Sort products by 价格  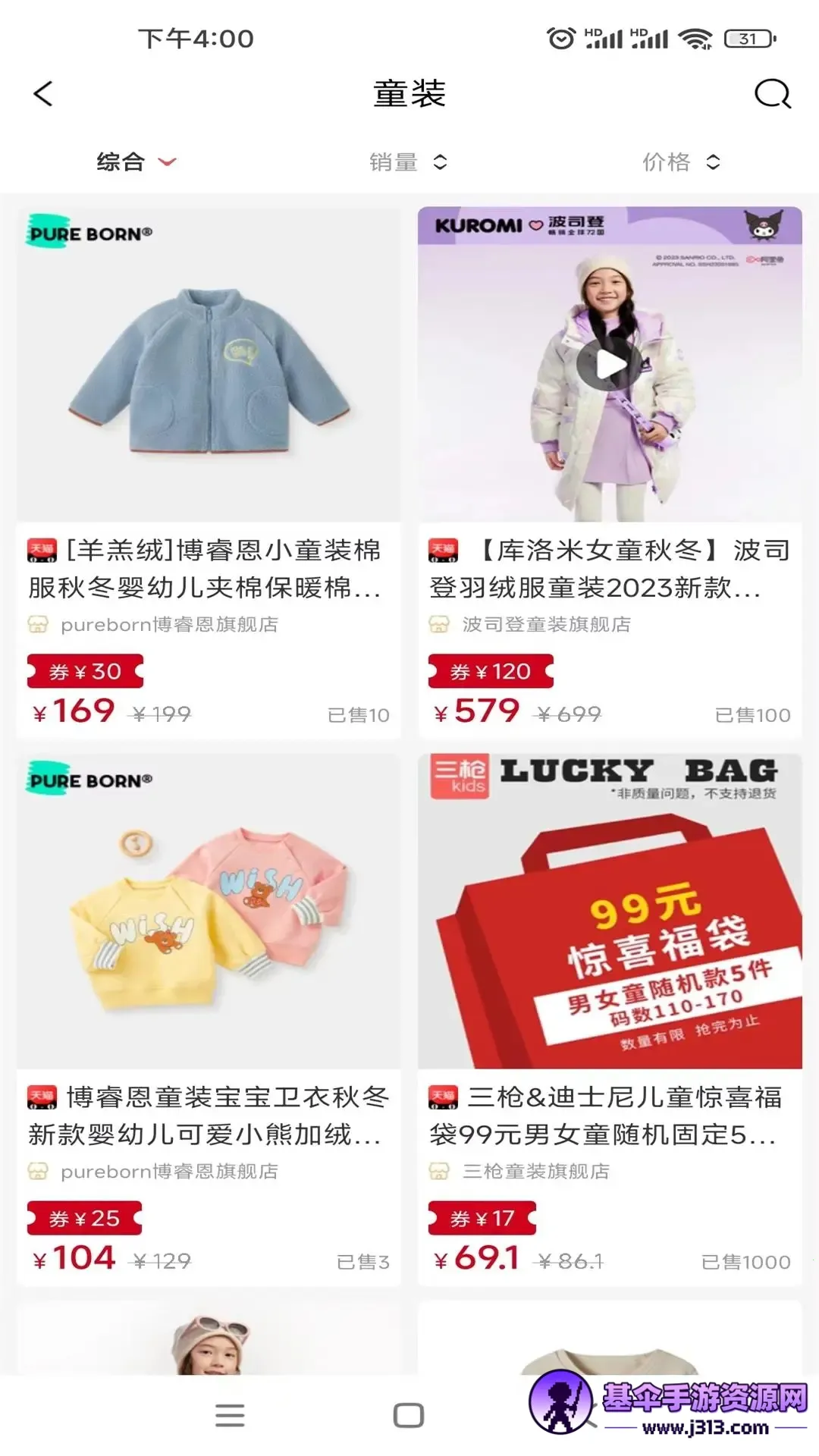[680, 162]
